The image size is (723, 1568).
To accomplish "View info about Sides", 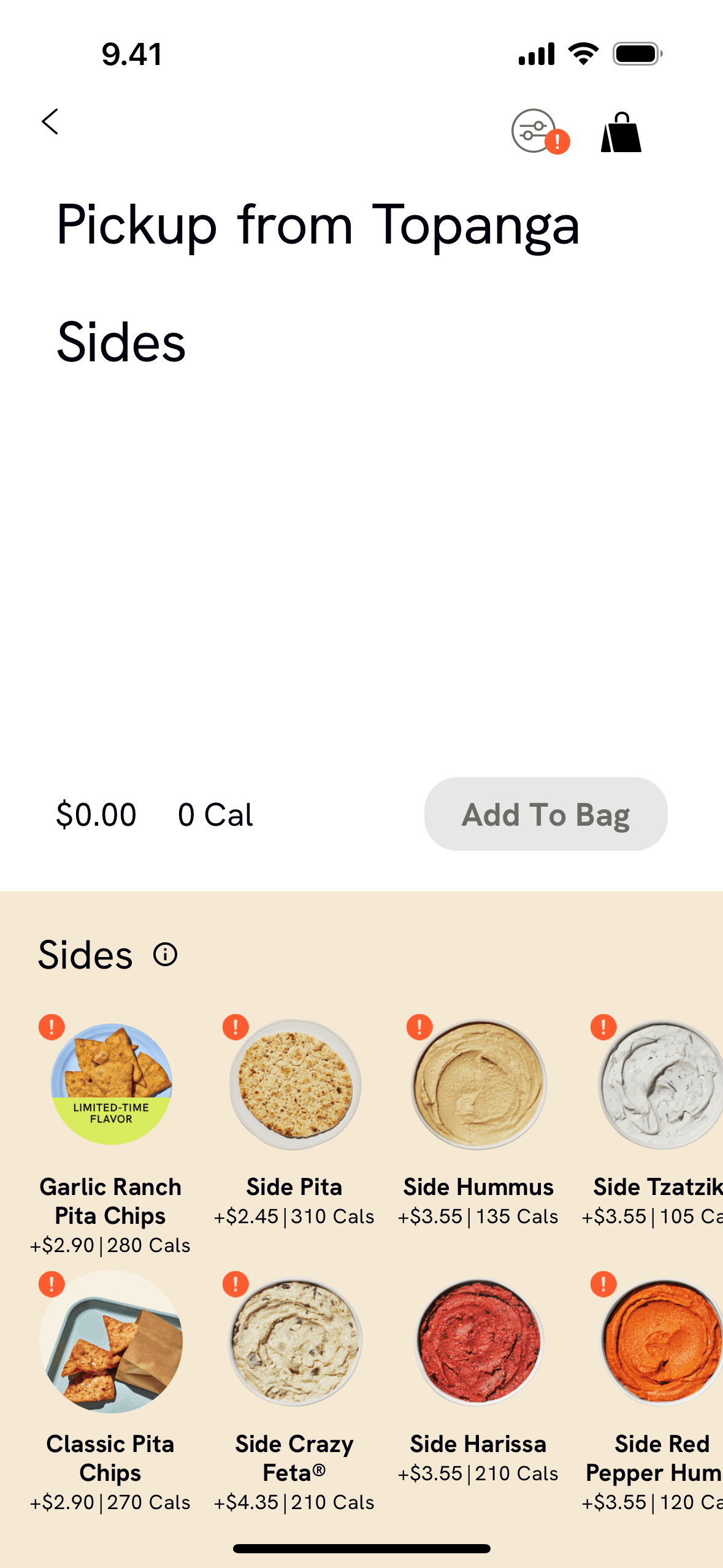I will click(x=166, y=955).
